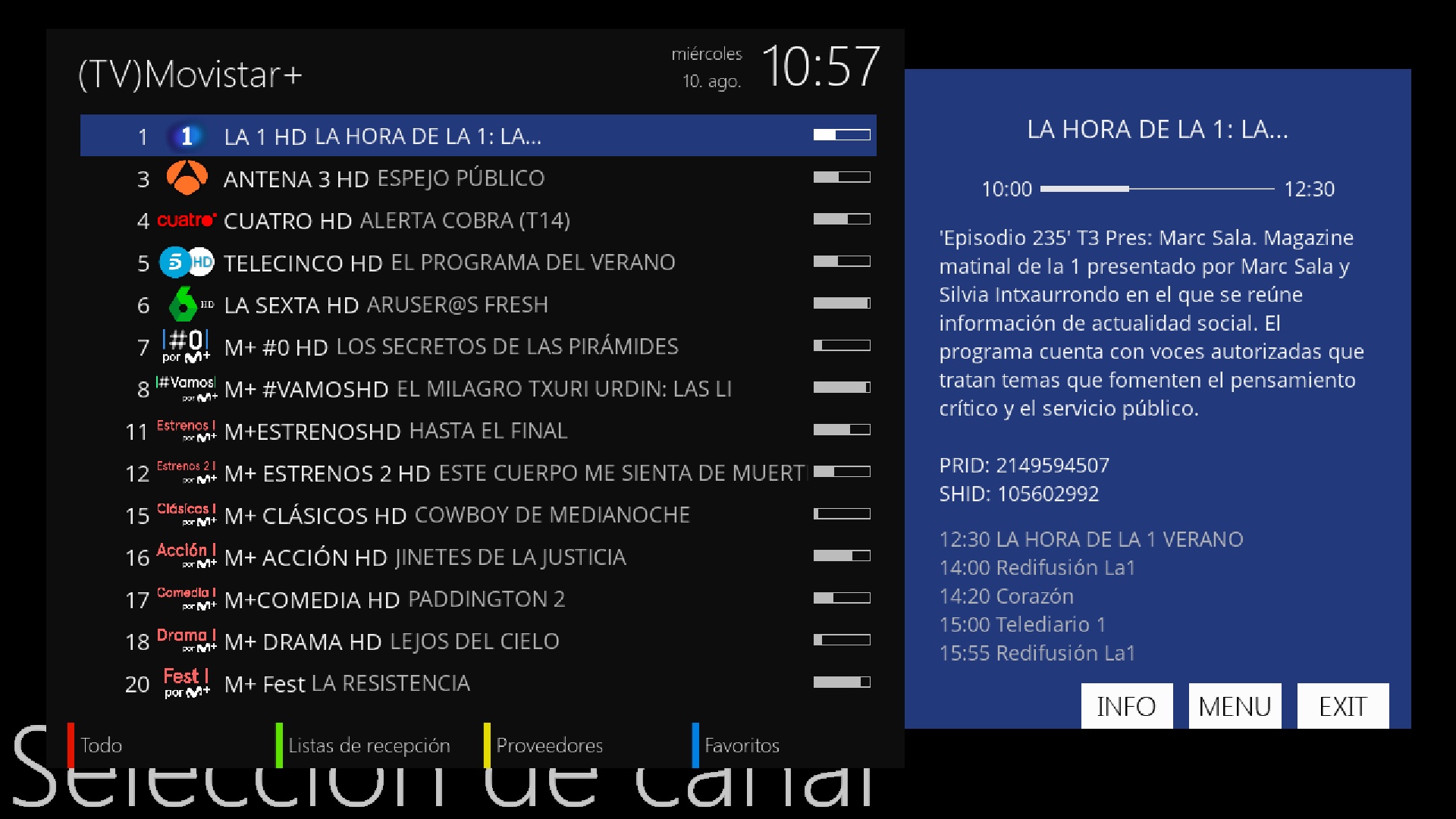Open Listas de recepción
The image size is (1456, 819).
369,745
